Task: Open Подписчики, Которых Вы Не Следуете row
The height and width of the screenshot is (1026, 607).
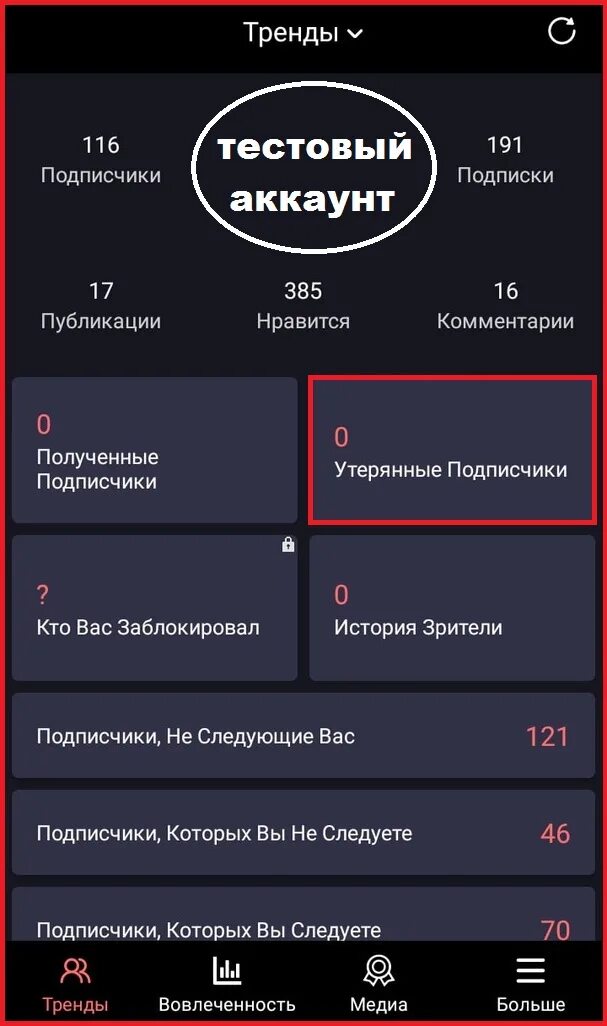Action: (302, 833)
